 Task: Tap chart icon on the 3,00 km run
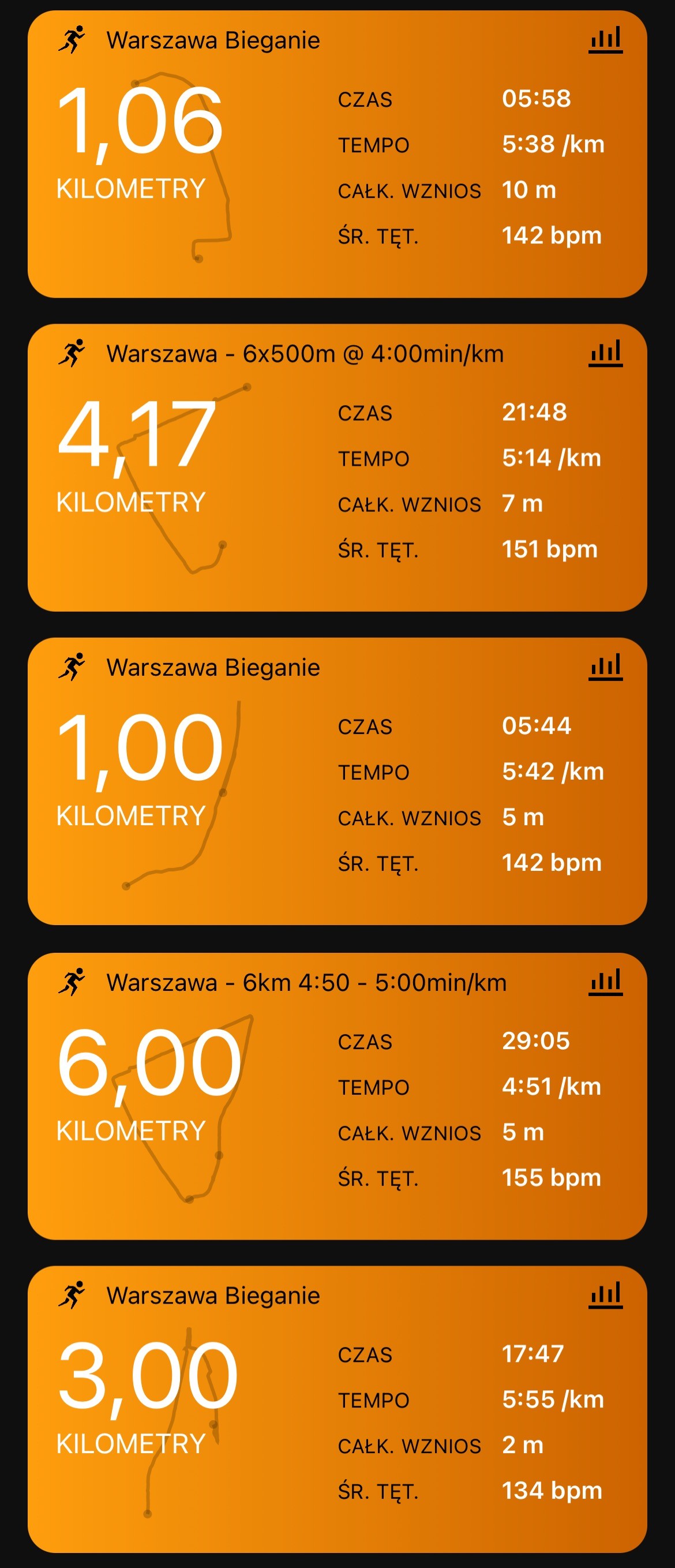click(x=605, y=1295)
